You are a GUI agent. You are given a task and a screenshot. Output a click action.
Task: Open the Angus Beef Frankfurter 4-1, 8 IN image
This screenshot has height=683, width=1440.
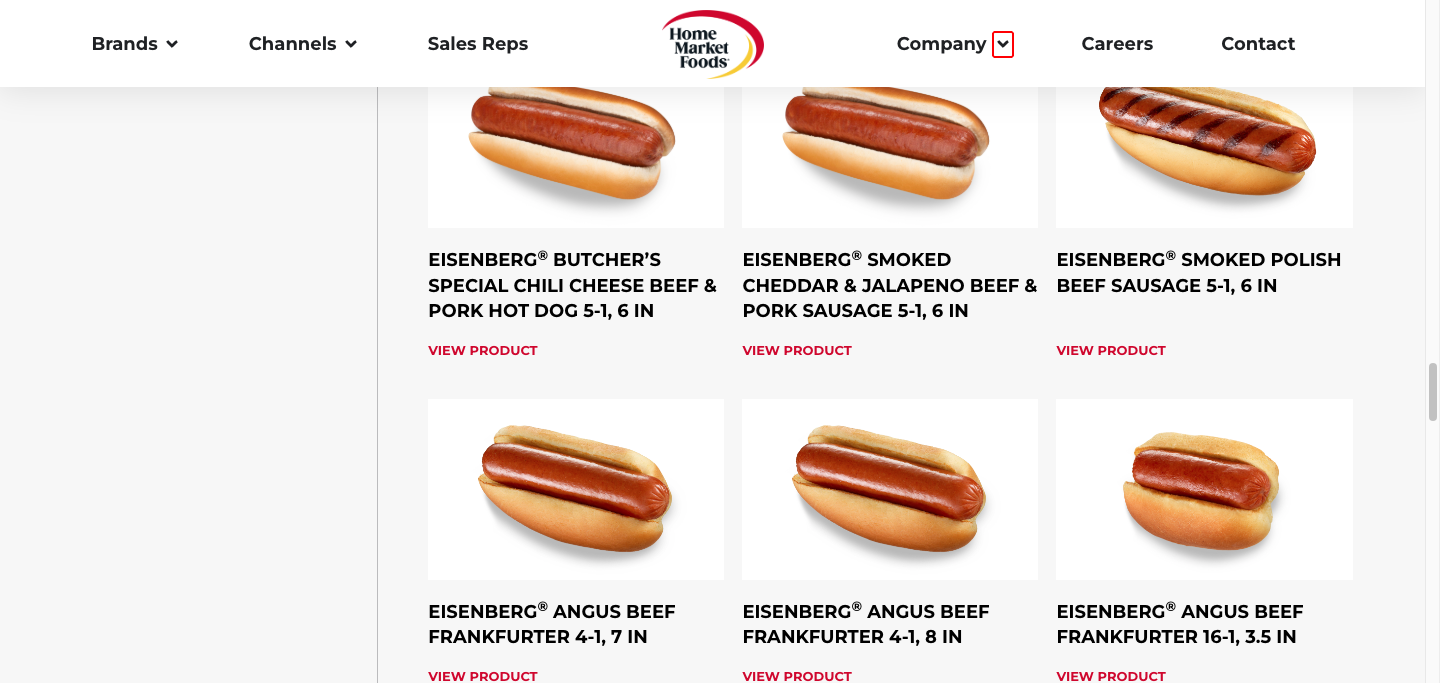click(x=890, y=489)
